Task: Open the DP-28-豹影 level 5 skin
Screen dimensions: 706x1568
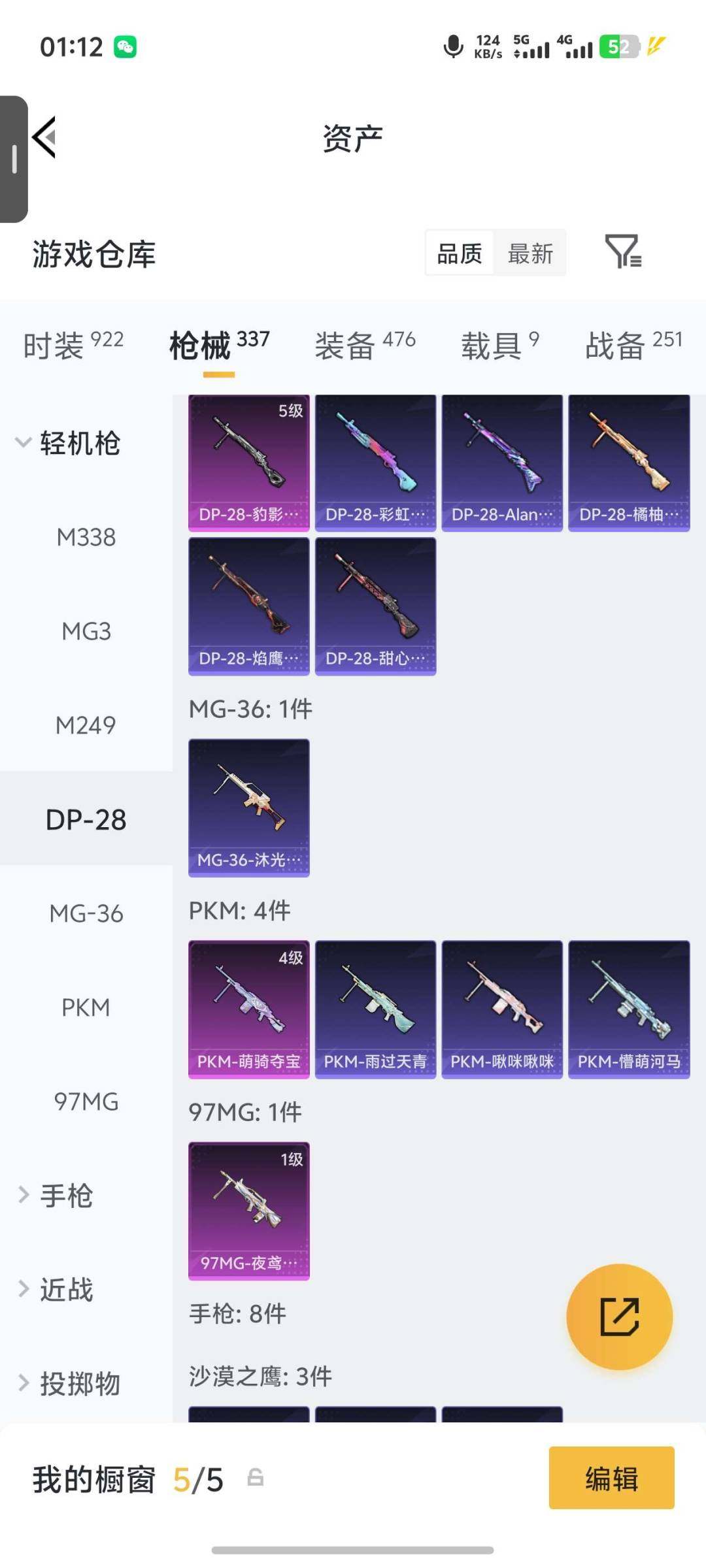Action: [x=249, y=463]
